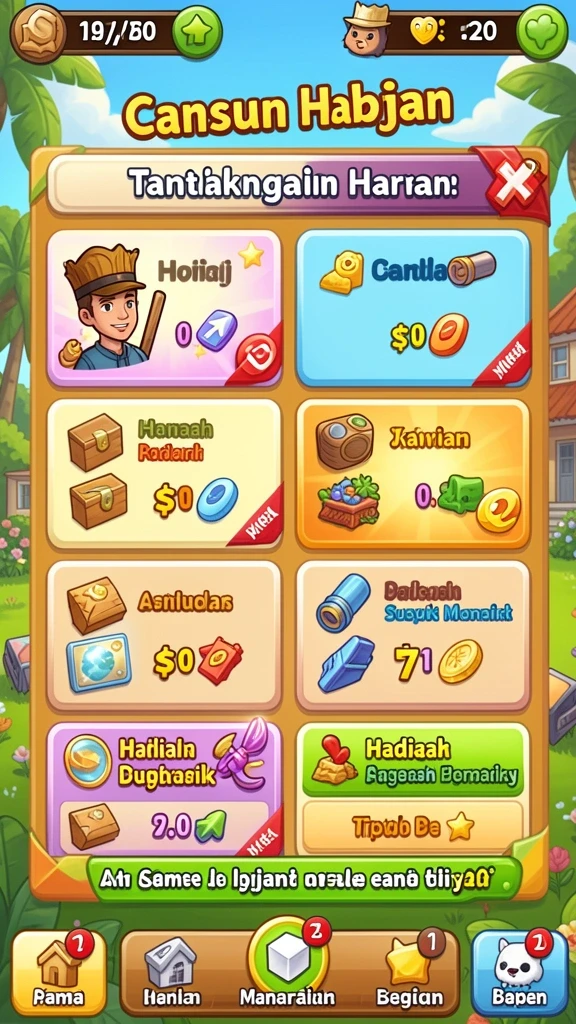Select the blue Canlla card
The height and width of the screenshot is (1024, 576).
(413, 308)
